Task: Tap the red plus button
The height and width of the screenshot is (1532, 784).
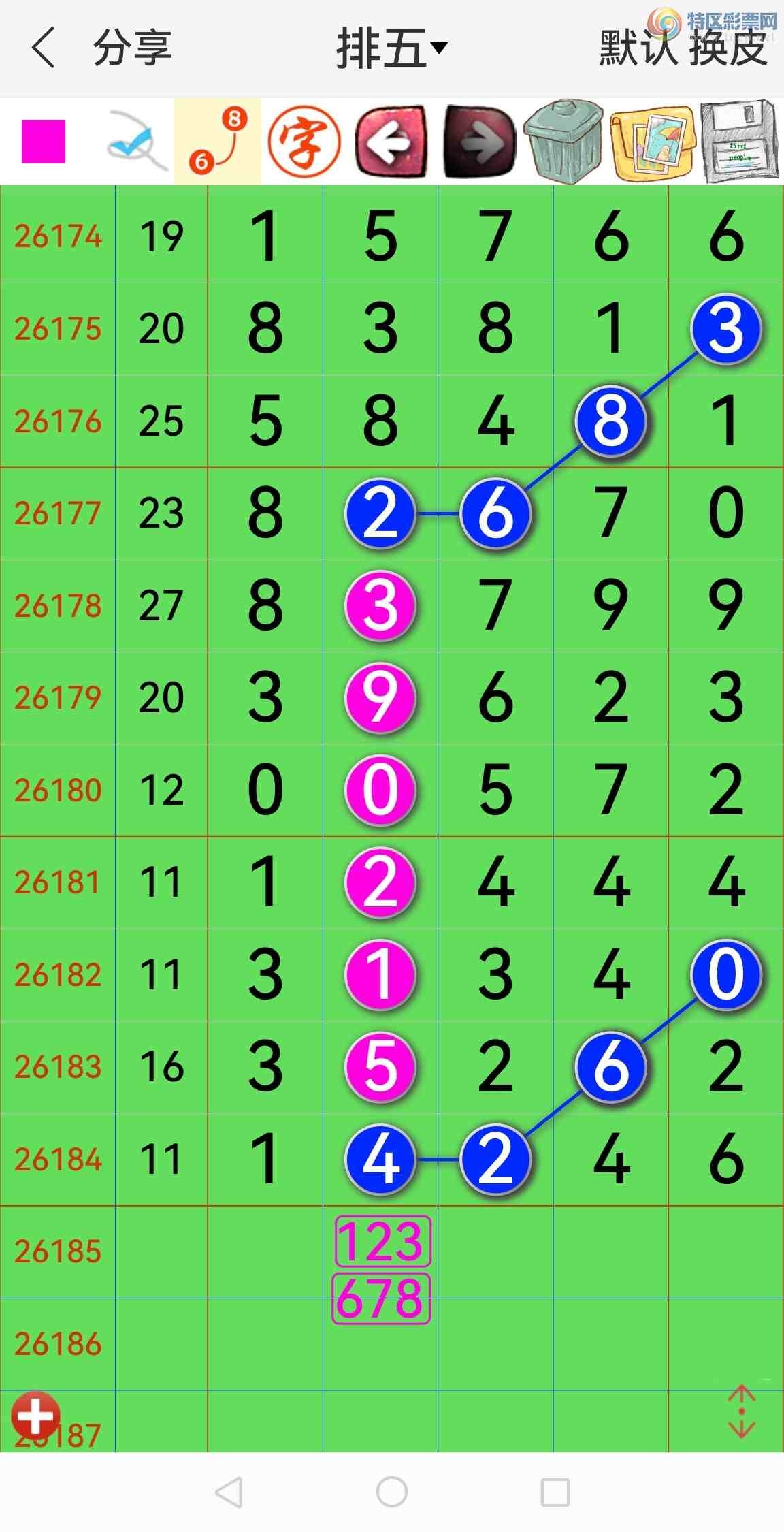Action: pos(35,1416)
